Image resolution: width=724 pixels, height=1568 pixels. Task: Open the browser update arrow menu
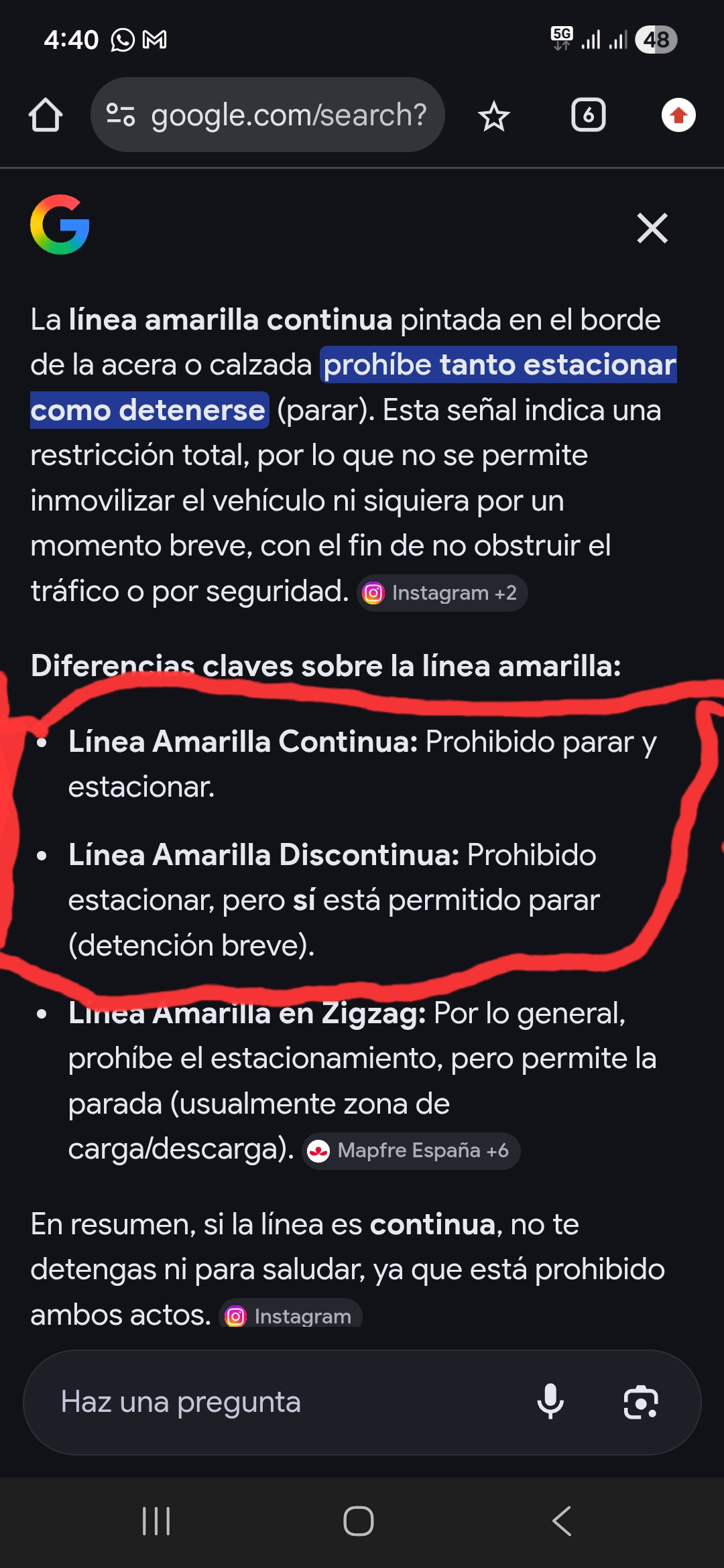[678, 115]
